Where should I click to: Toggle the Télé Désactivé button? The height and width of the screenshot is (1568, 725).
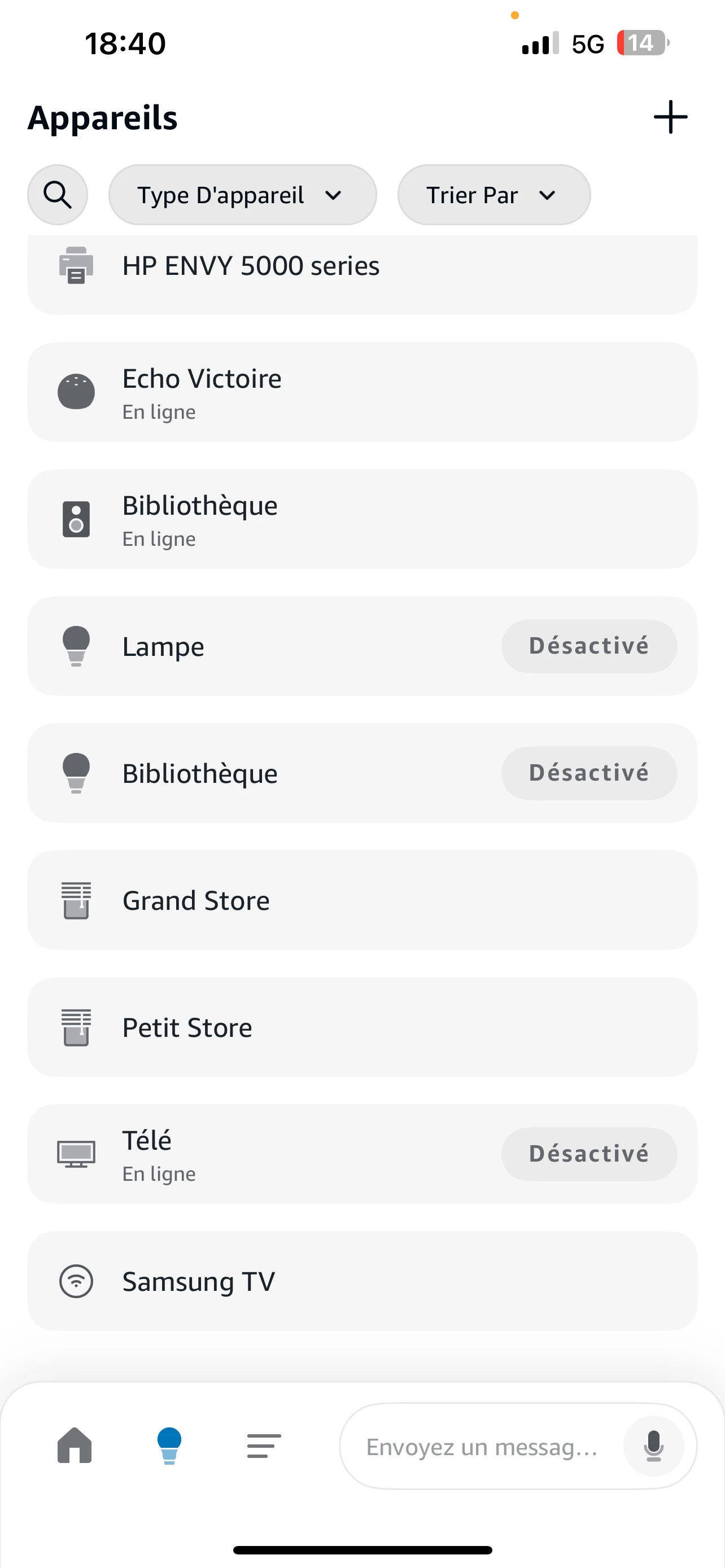point(589,1154)
